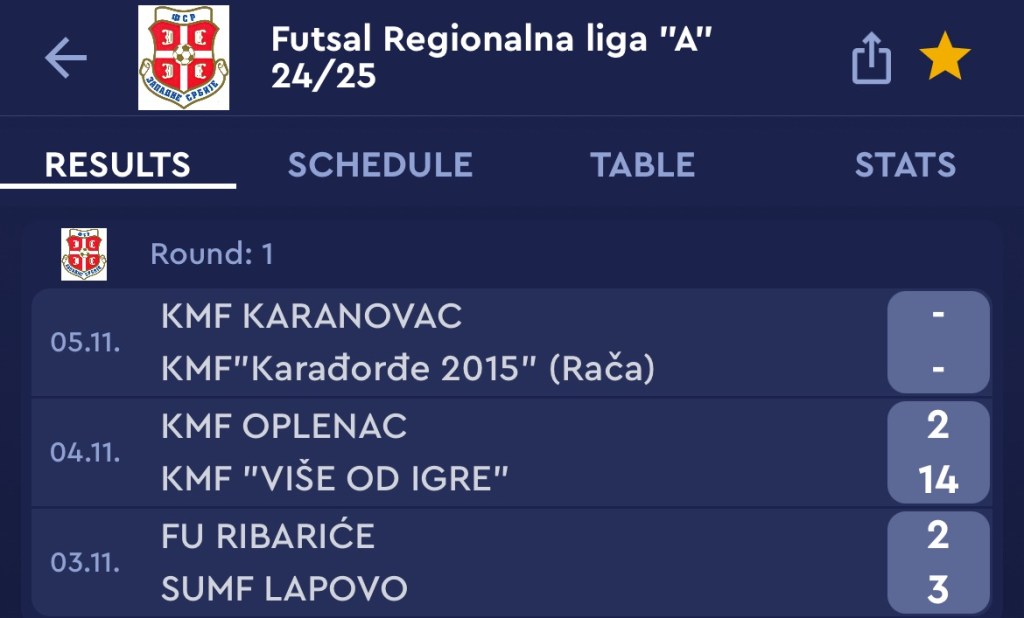
Task: View the Stats tab
Action: [x=905, y=165]
